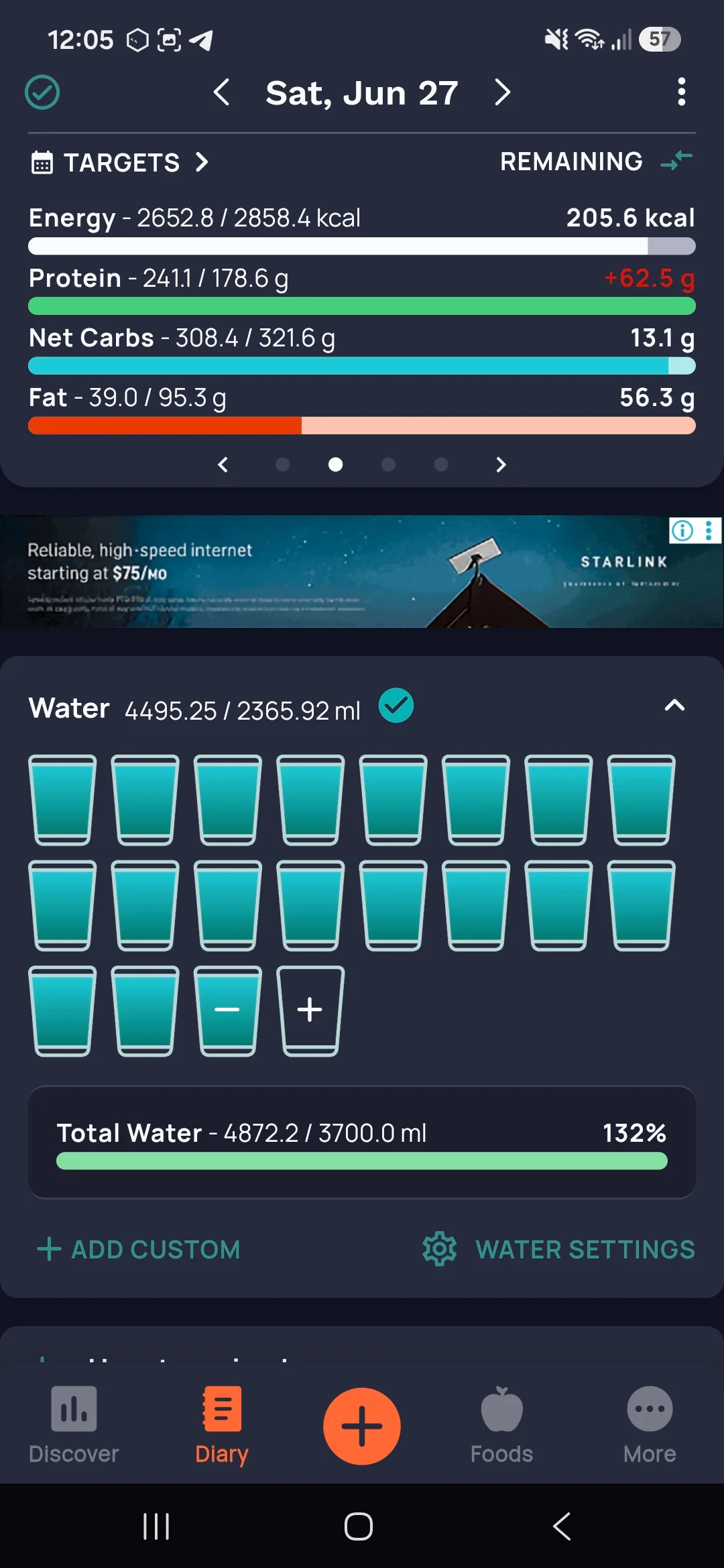Image resolution: width=724 pixels, height=1568 pixels.
Task: Collapse the Water section
Action: (674, 705)
